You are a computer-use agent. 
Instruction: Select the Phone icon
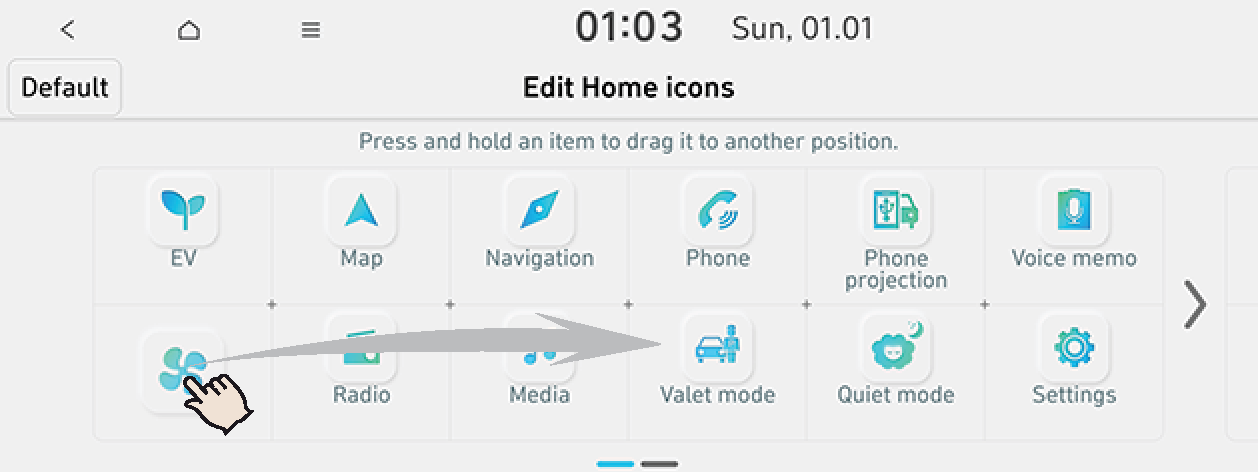[x=717, y=211]
